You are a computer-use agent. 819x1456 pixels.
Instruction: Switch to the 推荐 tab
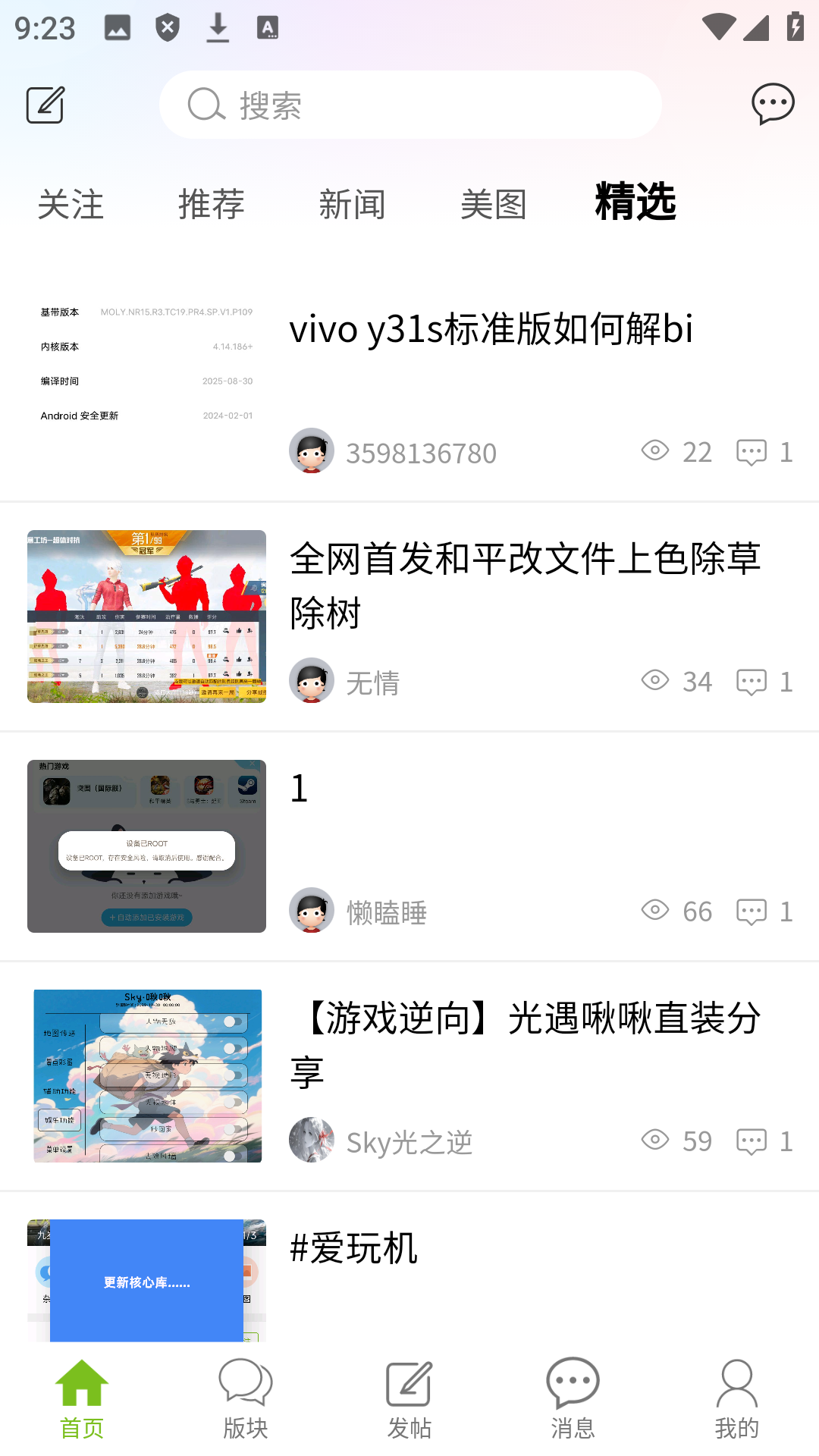[x=212, y=205]
